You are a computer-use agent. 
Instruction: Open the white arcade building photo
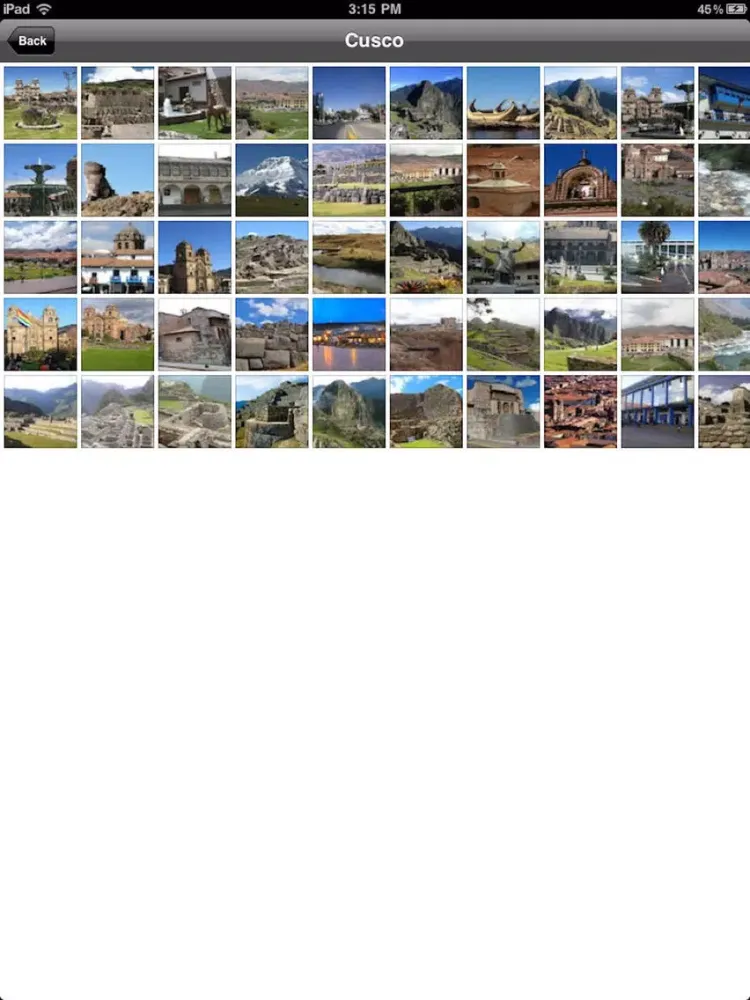[194, 180]
